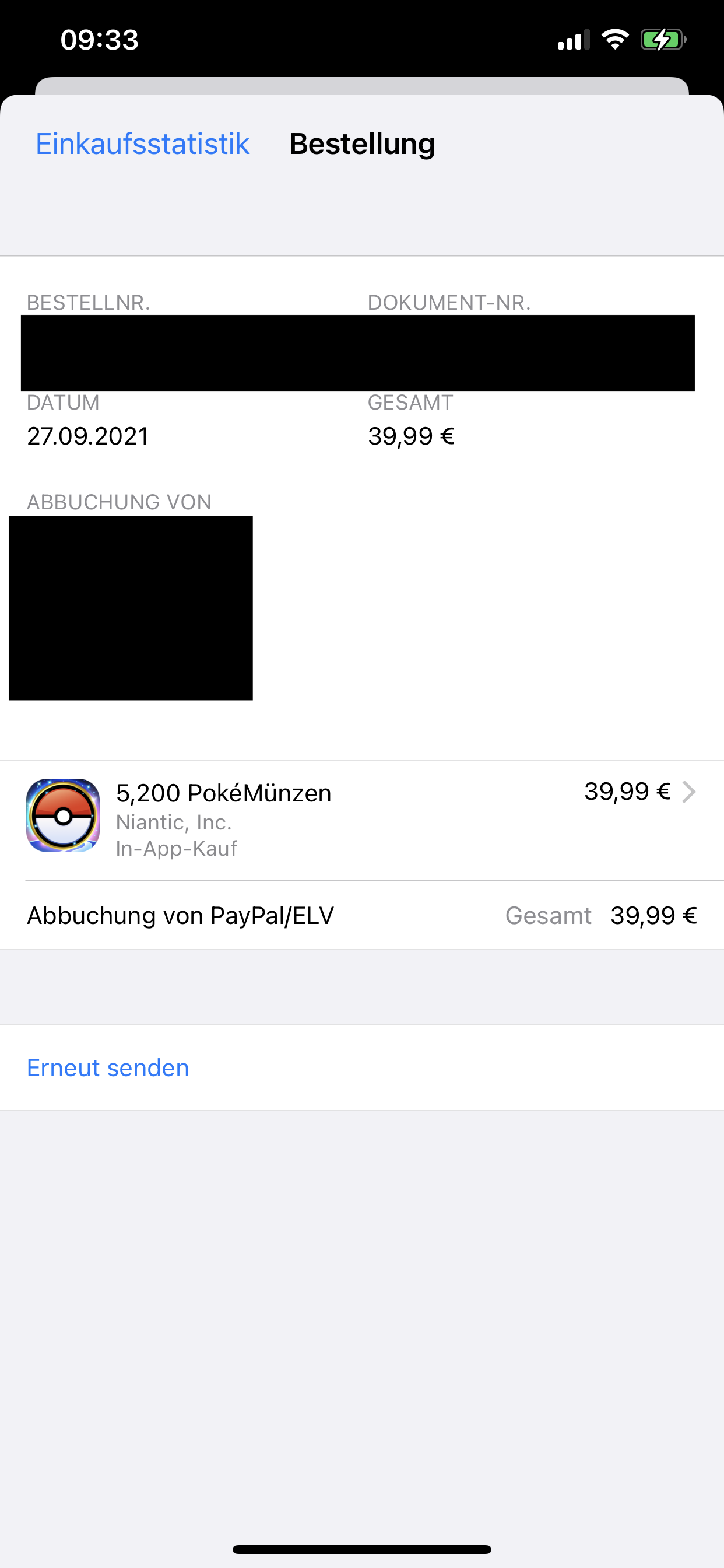Go back to Einkaufsstatistik
The image size is (724, 1568).
point(142,144)
